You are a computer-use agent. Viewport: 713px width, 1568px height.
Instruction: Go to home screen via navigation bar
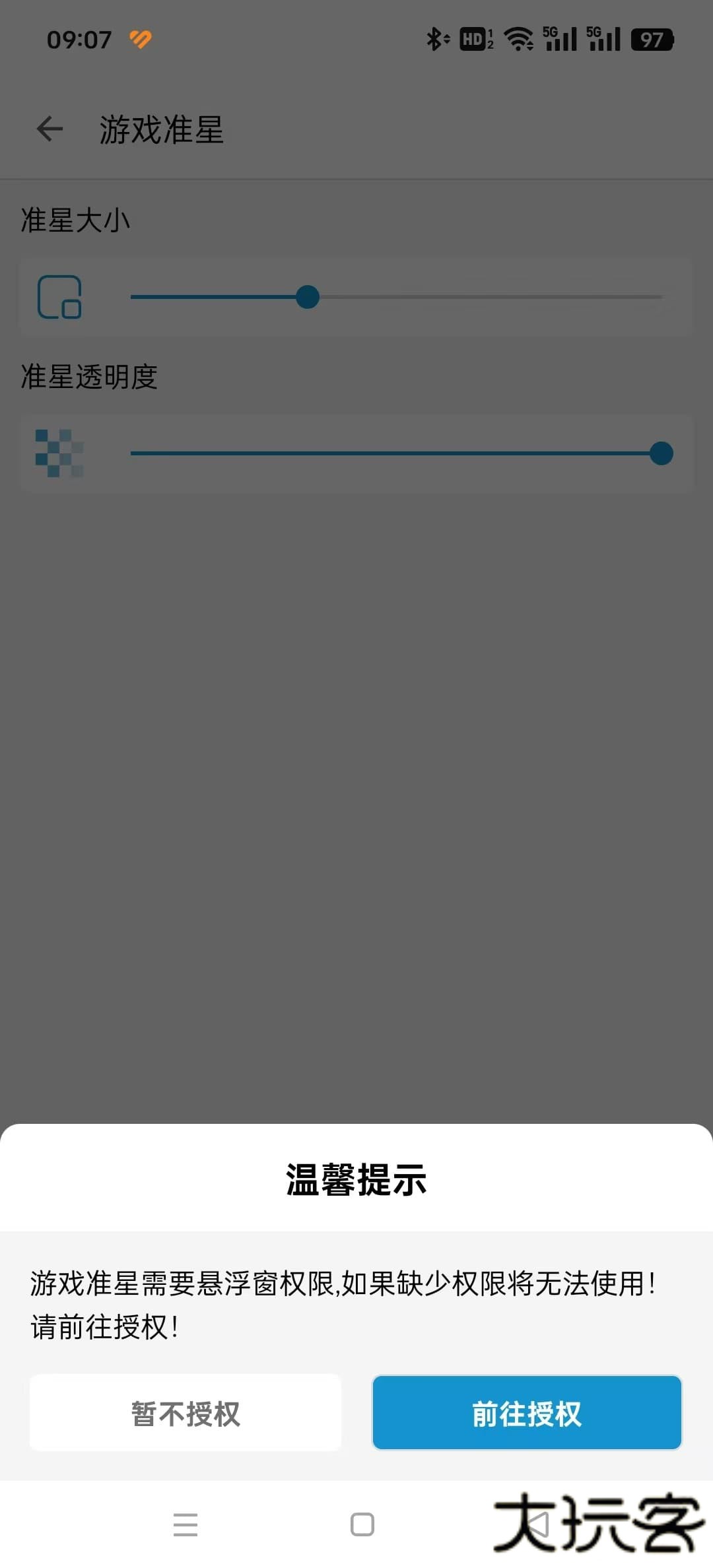(x=362, y=1524)
